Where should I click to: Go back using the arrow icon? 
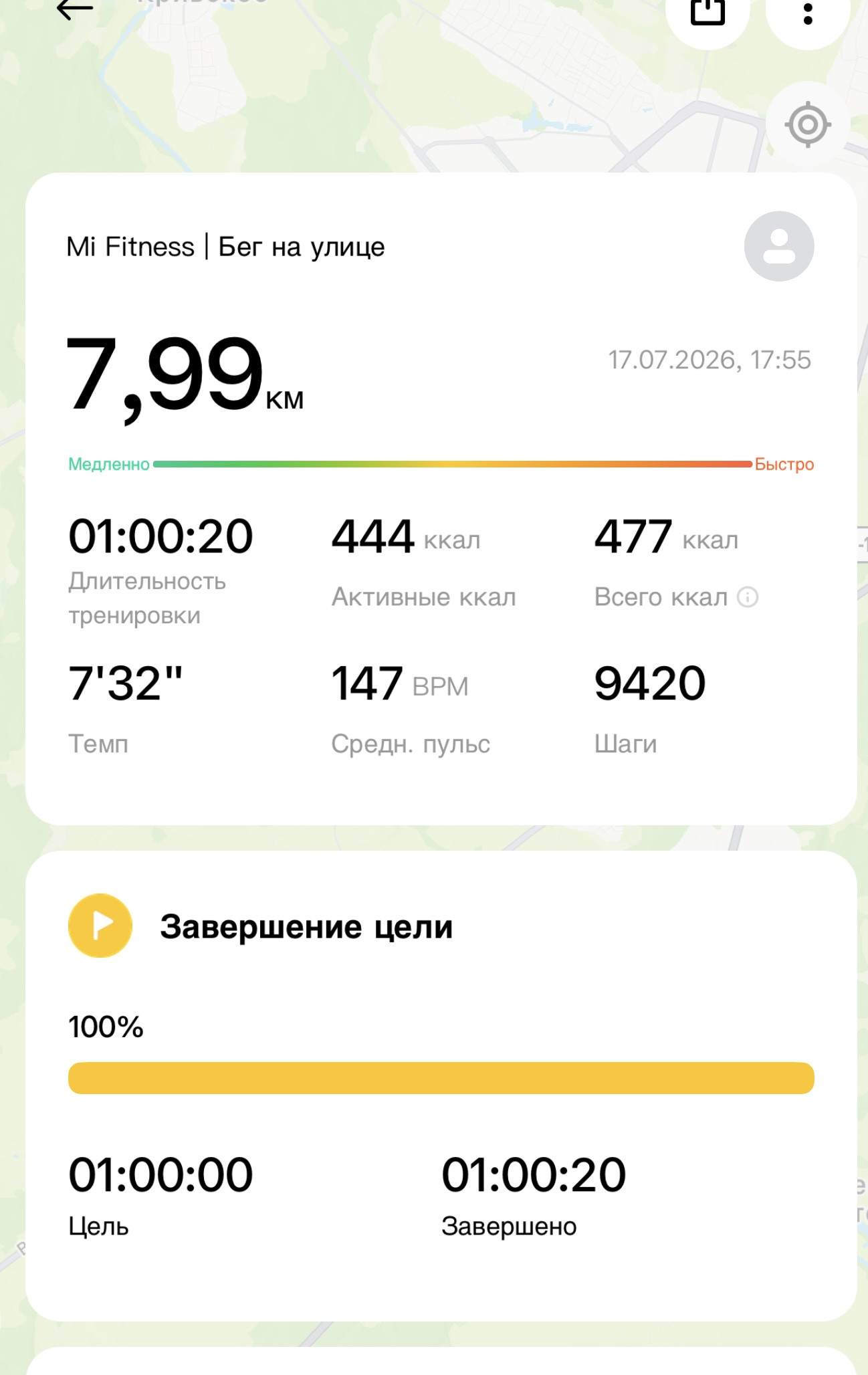pos(74,9)
